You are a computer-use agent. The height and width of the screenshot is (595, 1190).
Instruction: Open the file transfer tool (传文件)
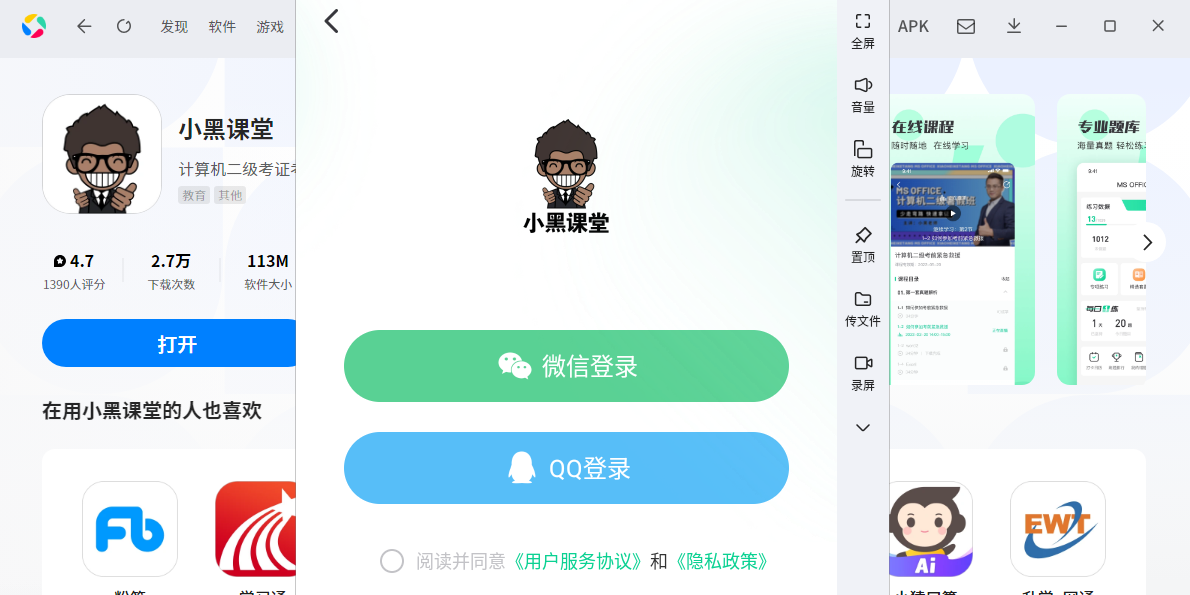[862, 308]
